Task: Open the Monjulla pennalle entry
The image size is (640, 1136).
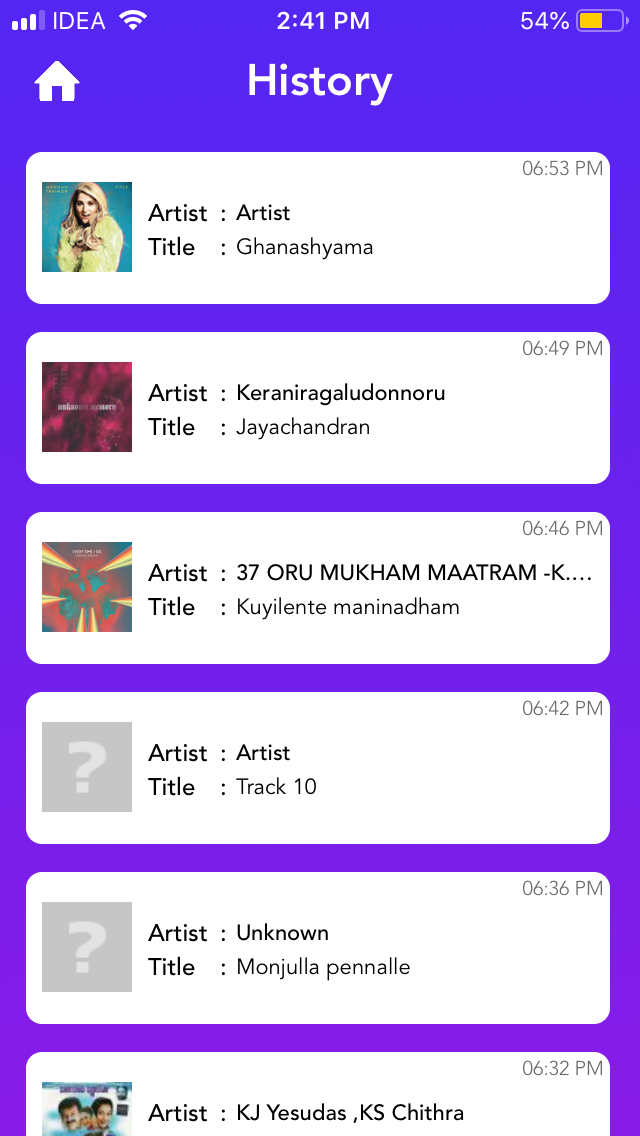Action: (318, 948)
